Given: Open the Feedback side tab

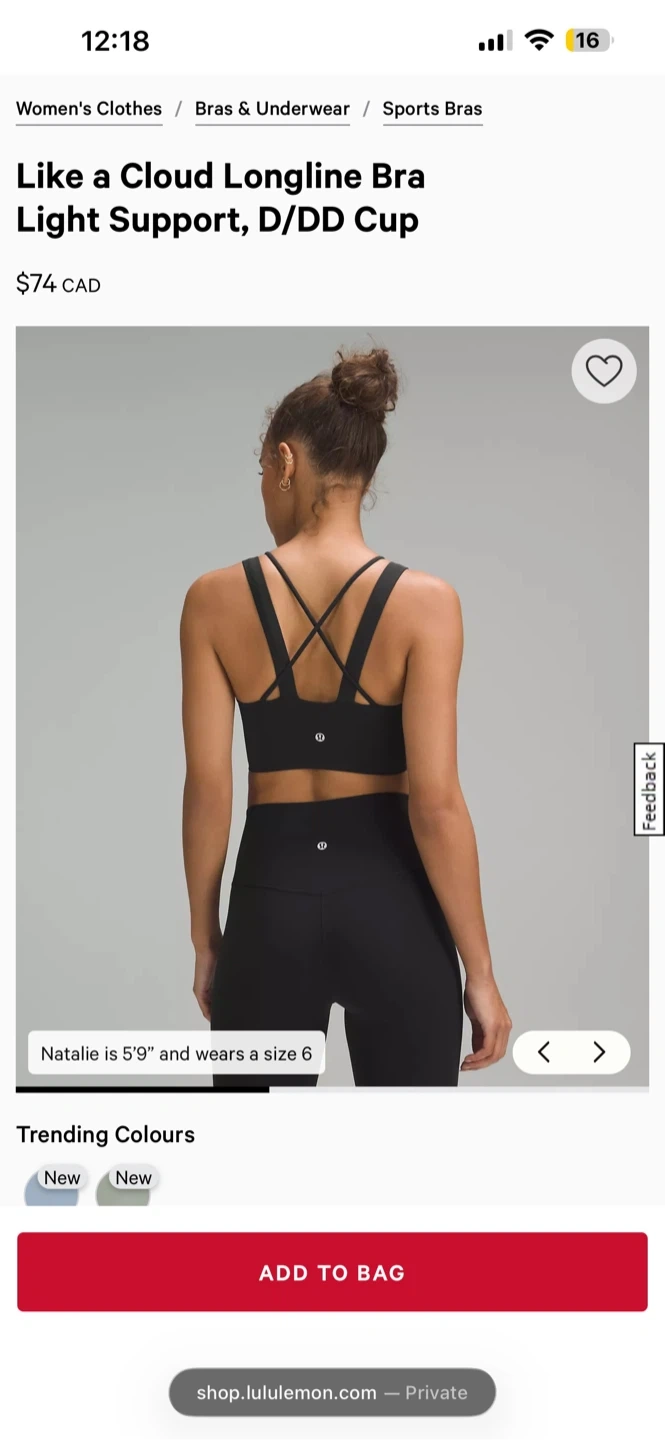Looking at the screenshot, I should [649, 789].
